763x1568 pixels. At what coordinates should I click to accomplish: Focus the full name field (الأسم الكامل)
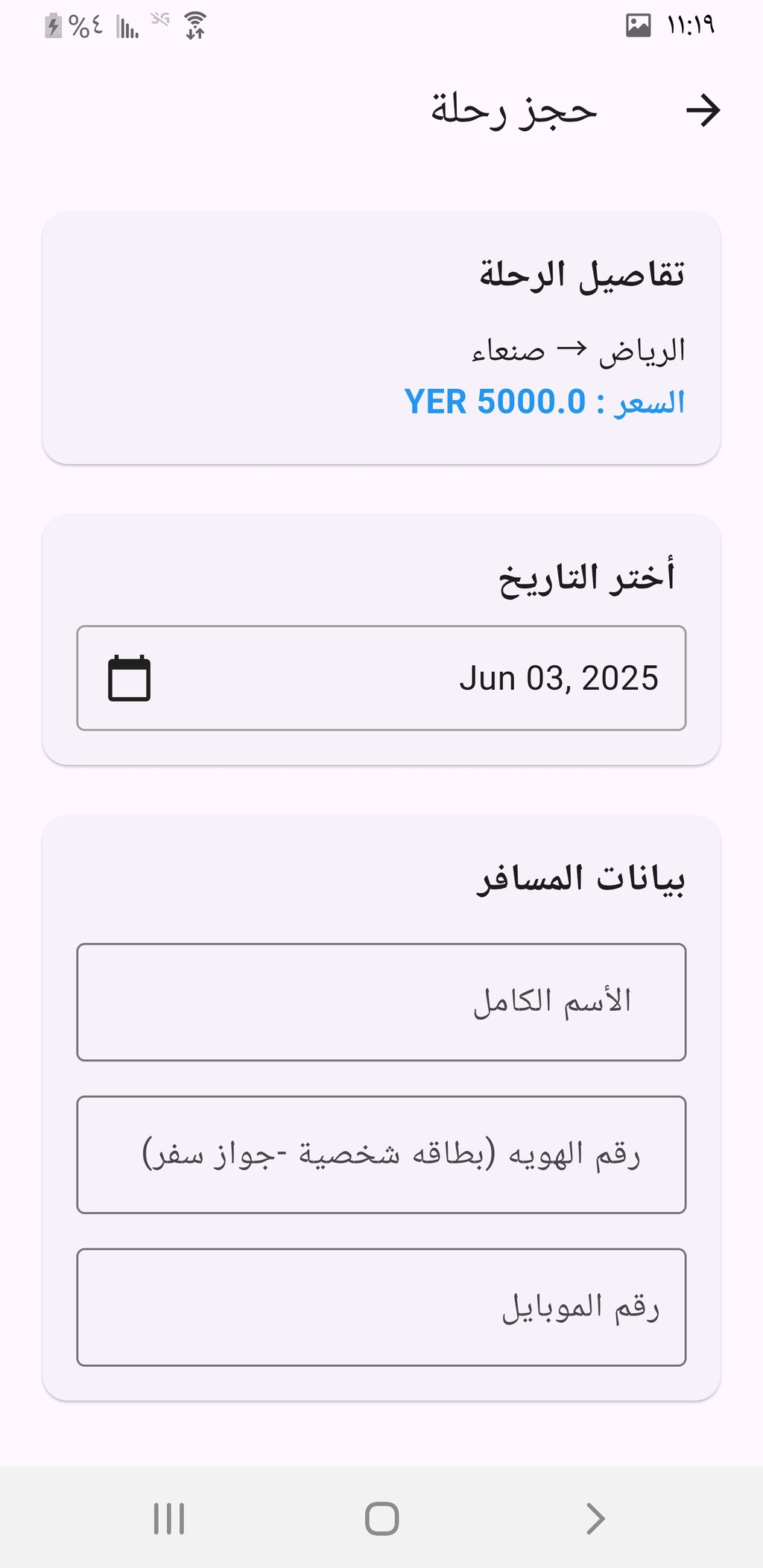click(x=381, y=1002)
